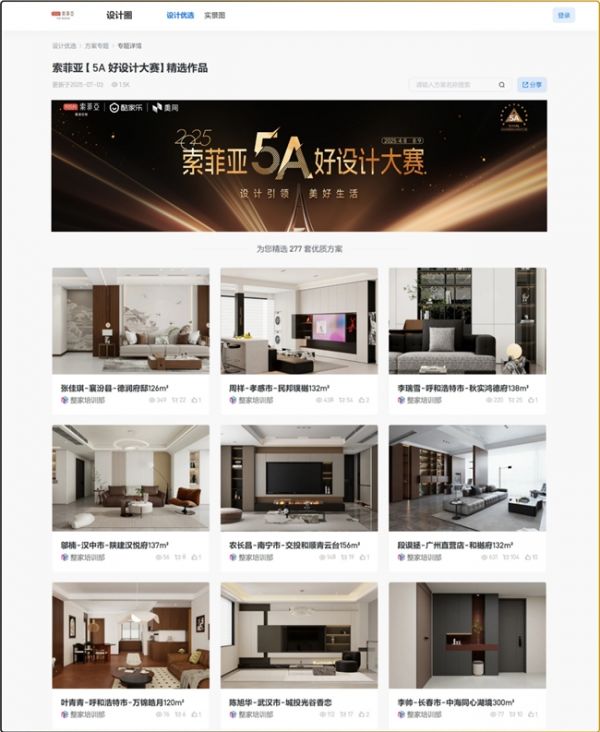Viewport: 600px width, 732px height.
Task: Open 李帅-长春市-中海同心湖境 300m² design
Action: [x=467, y=635]
